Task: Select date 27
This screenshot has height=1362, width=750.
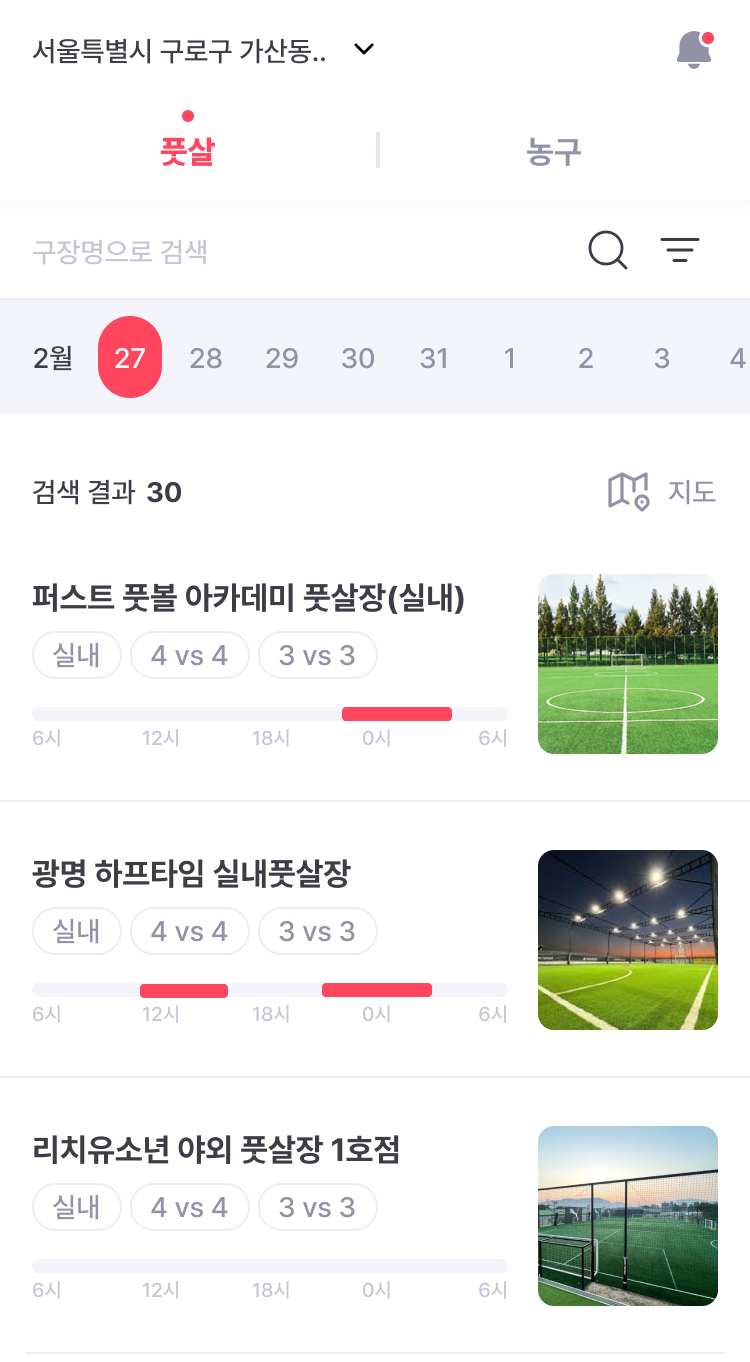Action: coord(130,357)
